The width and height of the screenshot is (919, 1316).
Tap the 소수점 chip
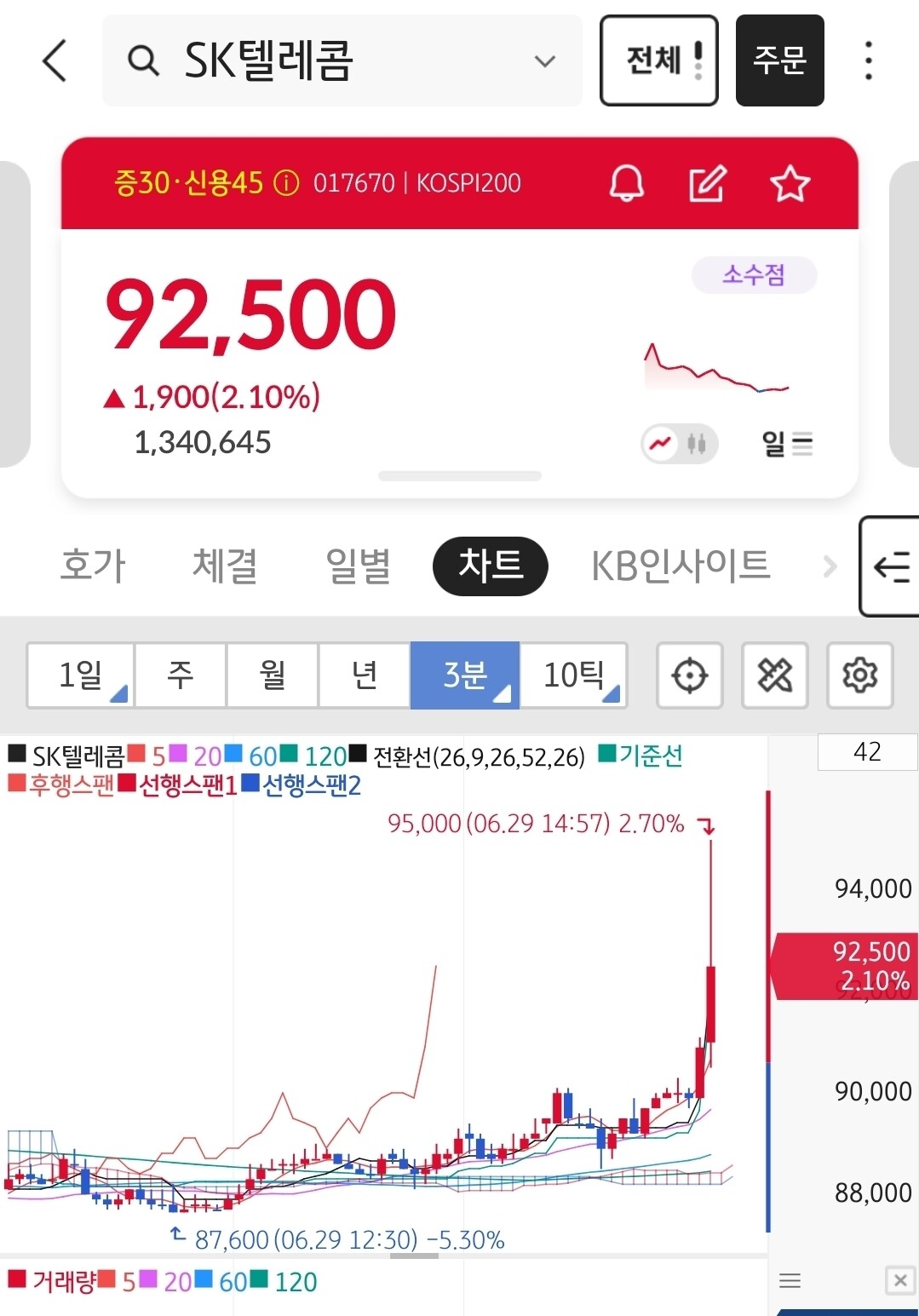[754, 275]
